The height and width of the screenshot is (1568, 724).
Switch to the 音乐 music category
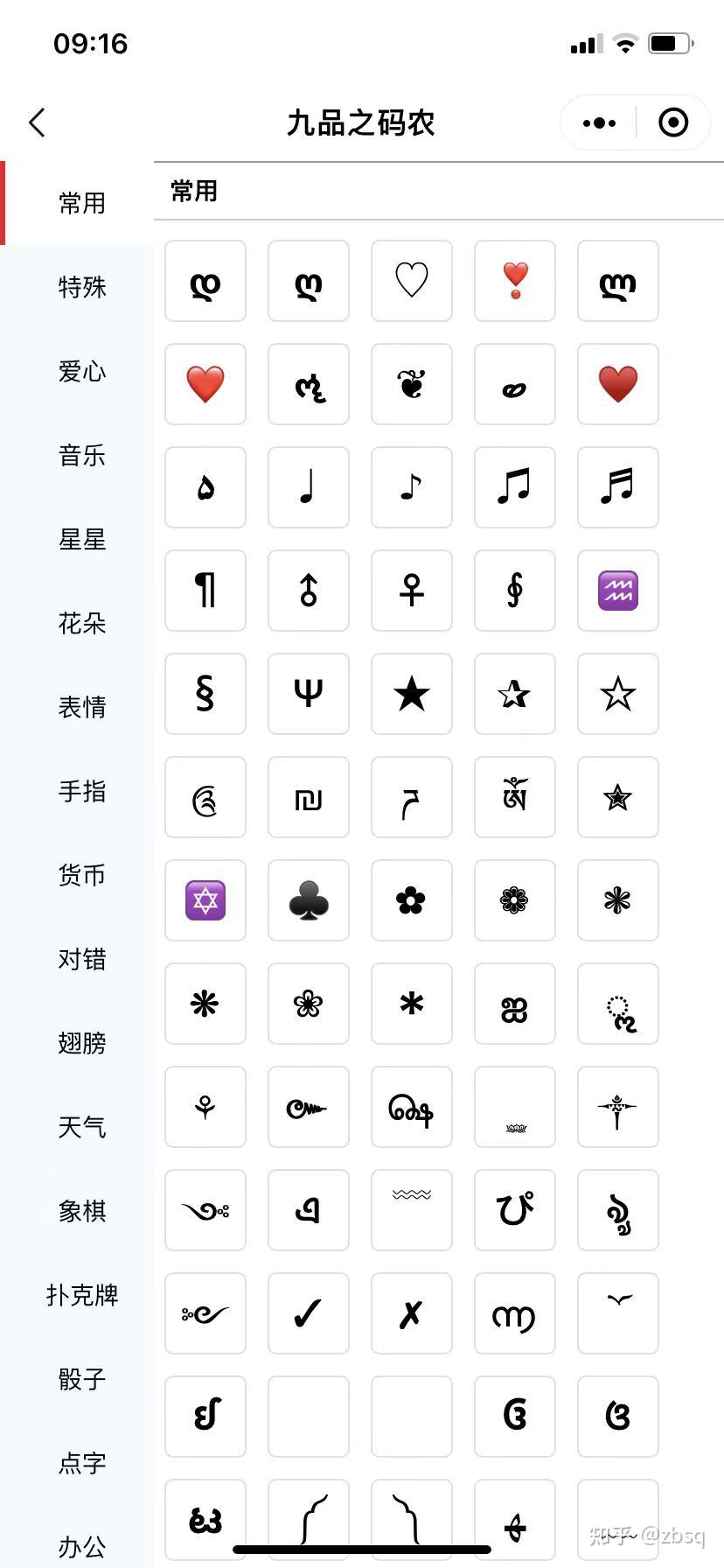pos(81,456)
